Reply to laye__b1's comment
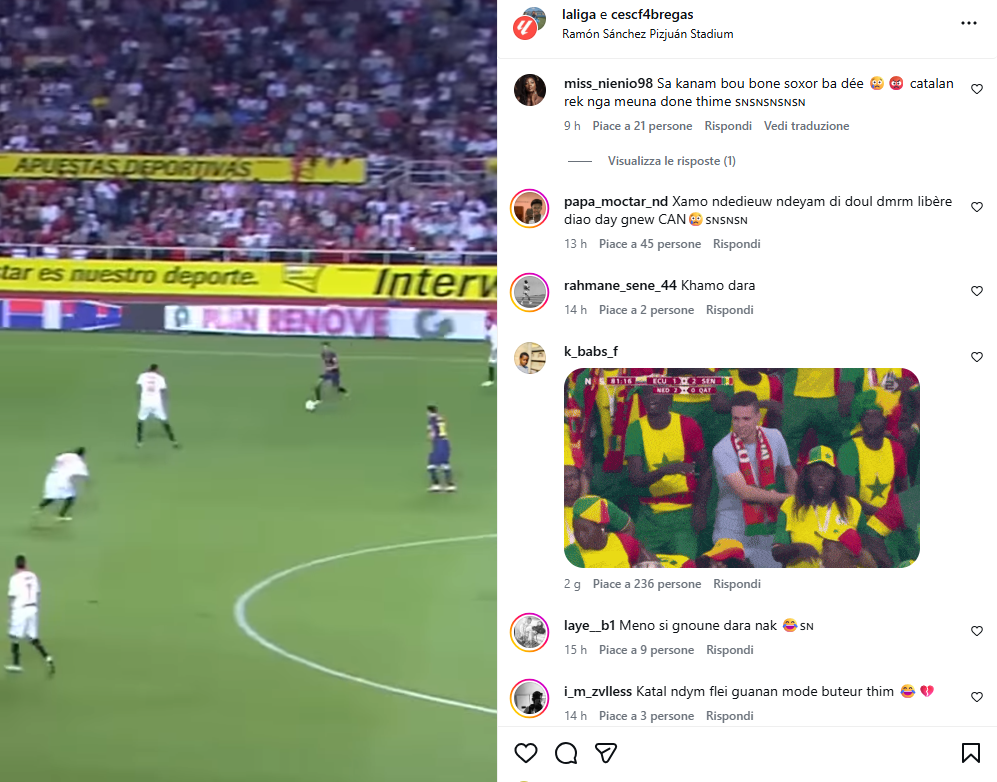Image resolution: width=997 pixels, height=782 pixels. 730,650
